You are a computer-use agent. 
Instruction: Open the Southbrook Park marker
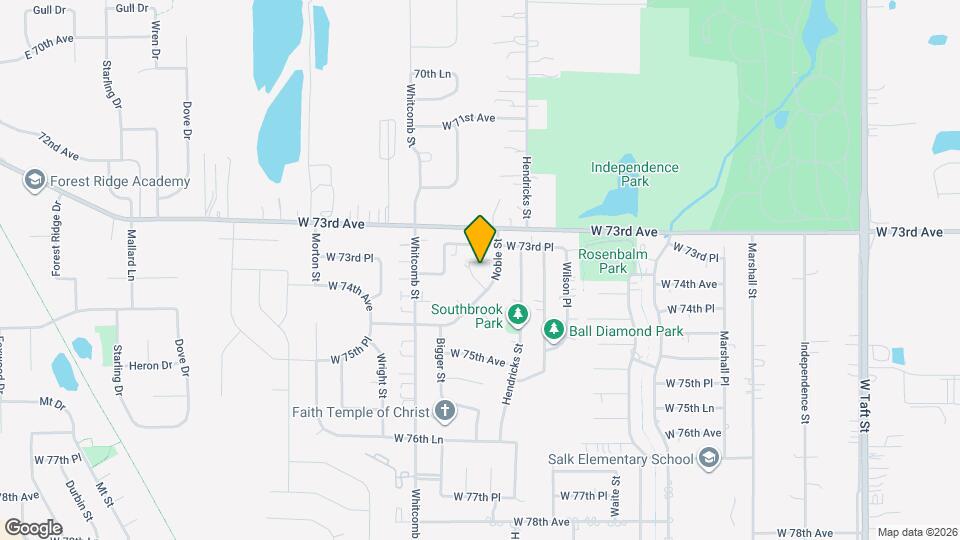coord(518,316)
